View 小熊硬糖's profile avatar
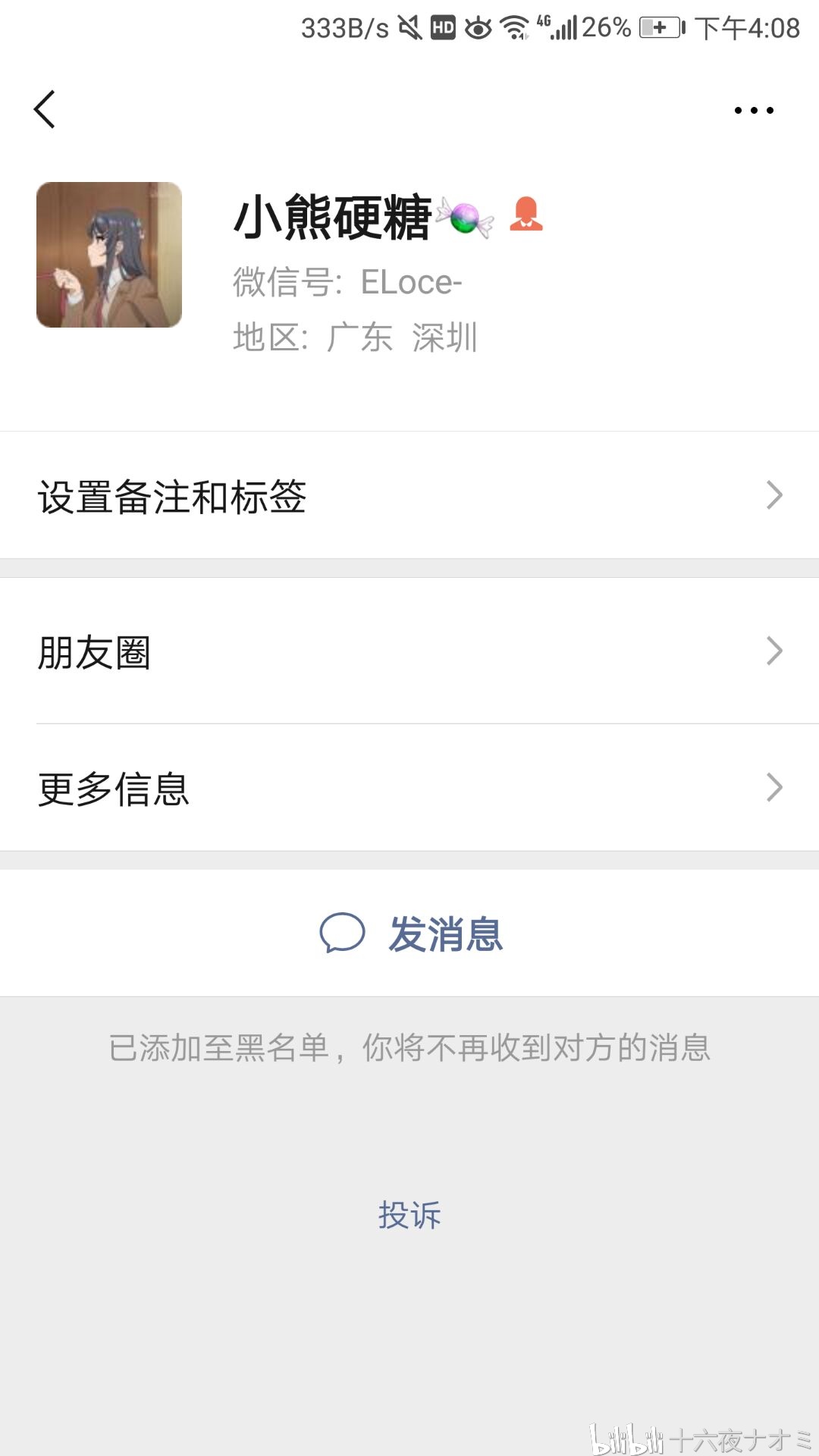 (x=109, y=255)
